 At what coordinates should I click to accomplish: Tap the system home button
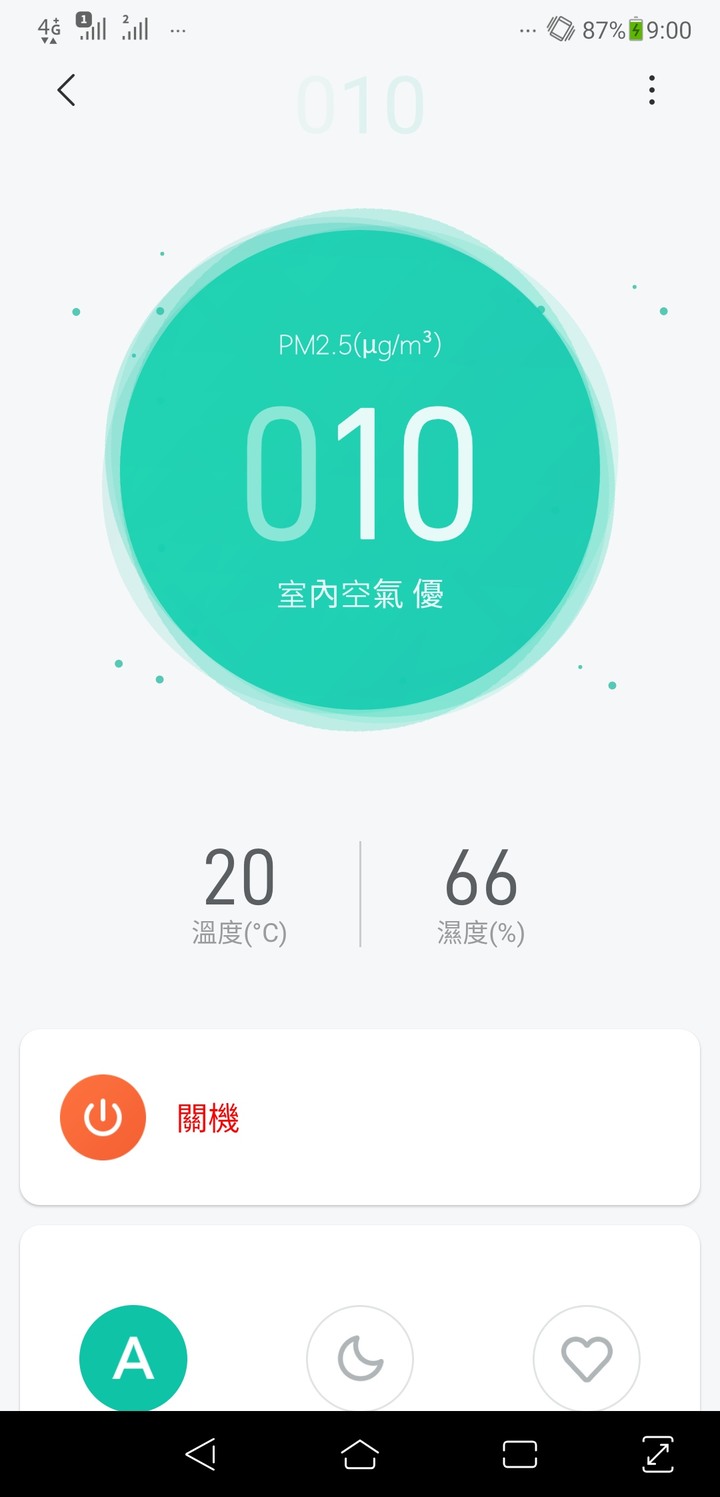360,1454
